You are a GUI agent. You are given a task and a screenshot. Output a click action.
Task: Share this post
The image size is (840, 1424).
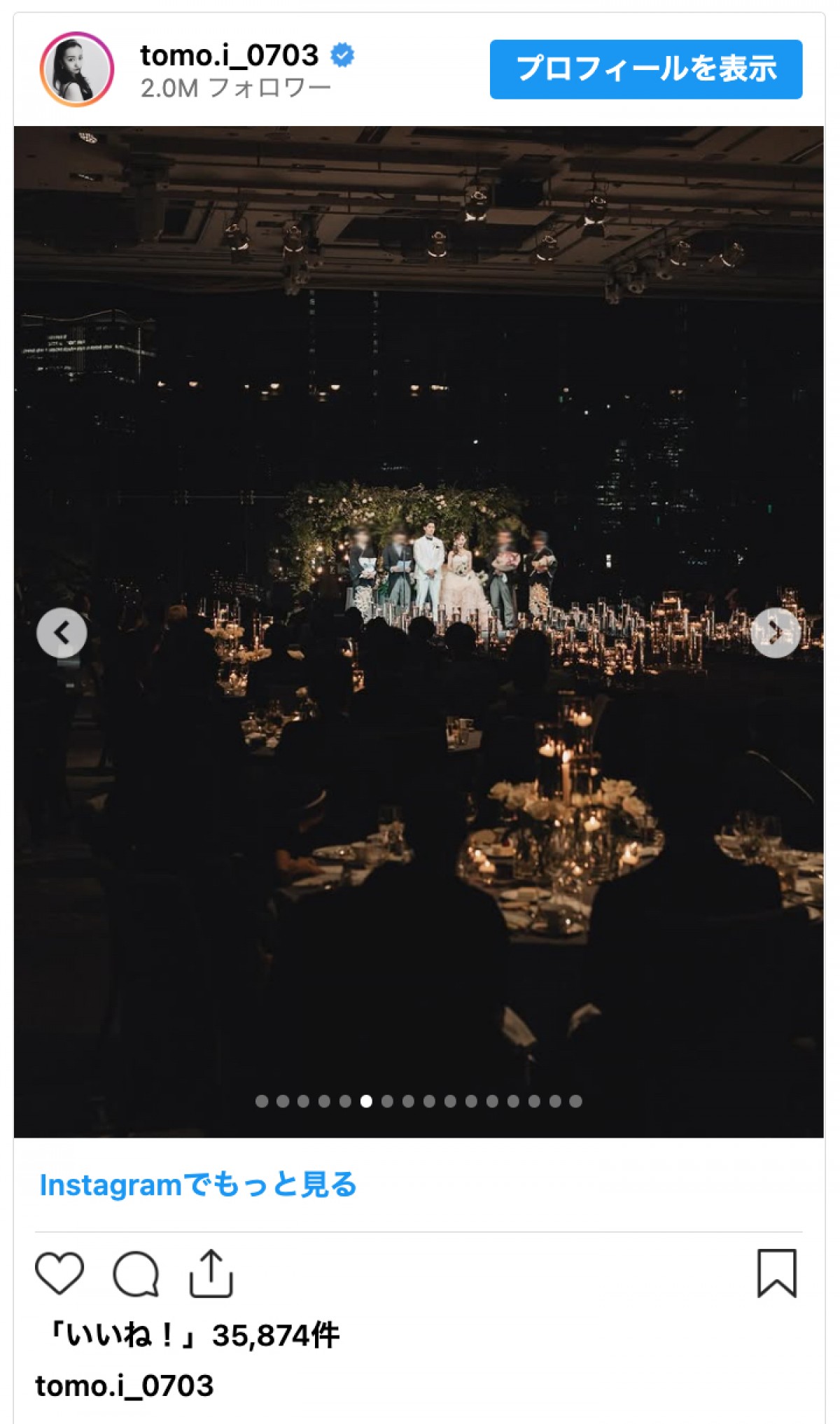pyautogui.click(x=211, y=1273)
